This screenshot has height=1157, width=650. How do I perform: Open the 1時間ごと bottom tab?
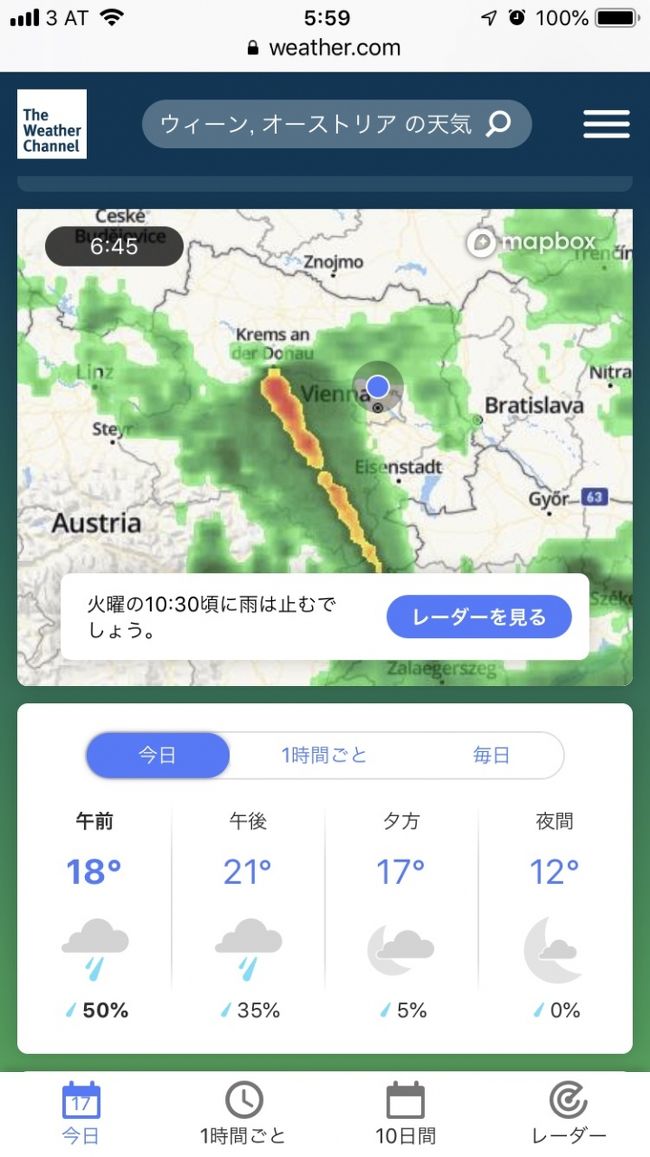coord(243,1114)
